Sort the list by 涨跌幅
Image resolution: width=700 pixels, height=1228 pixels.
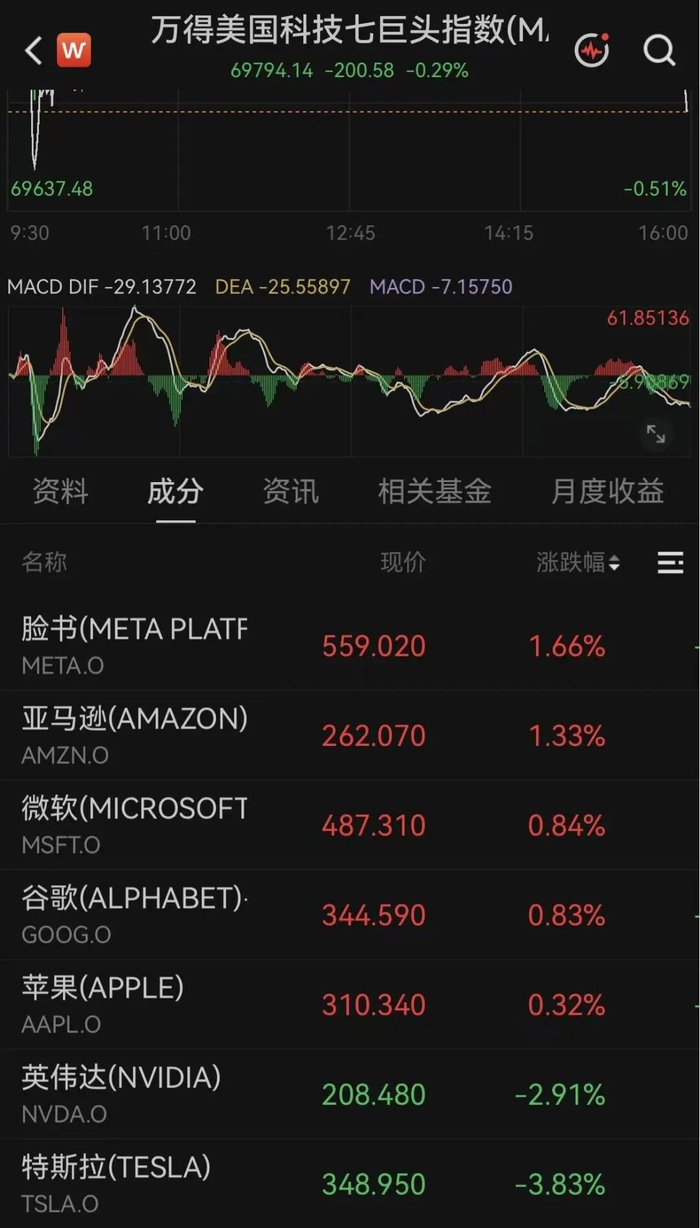coord(578,562)
